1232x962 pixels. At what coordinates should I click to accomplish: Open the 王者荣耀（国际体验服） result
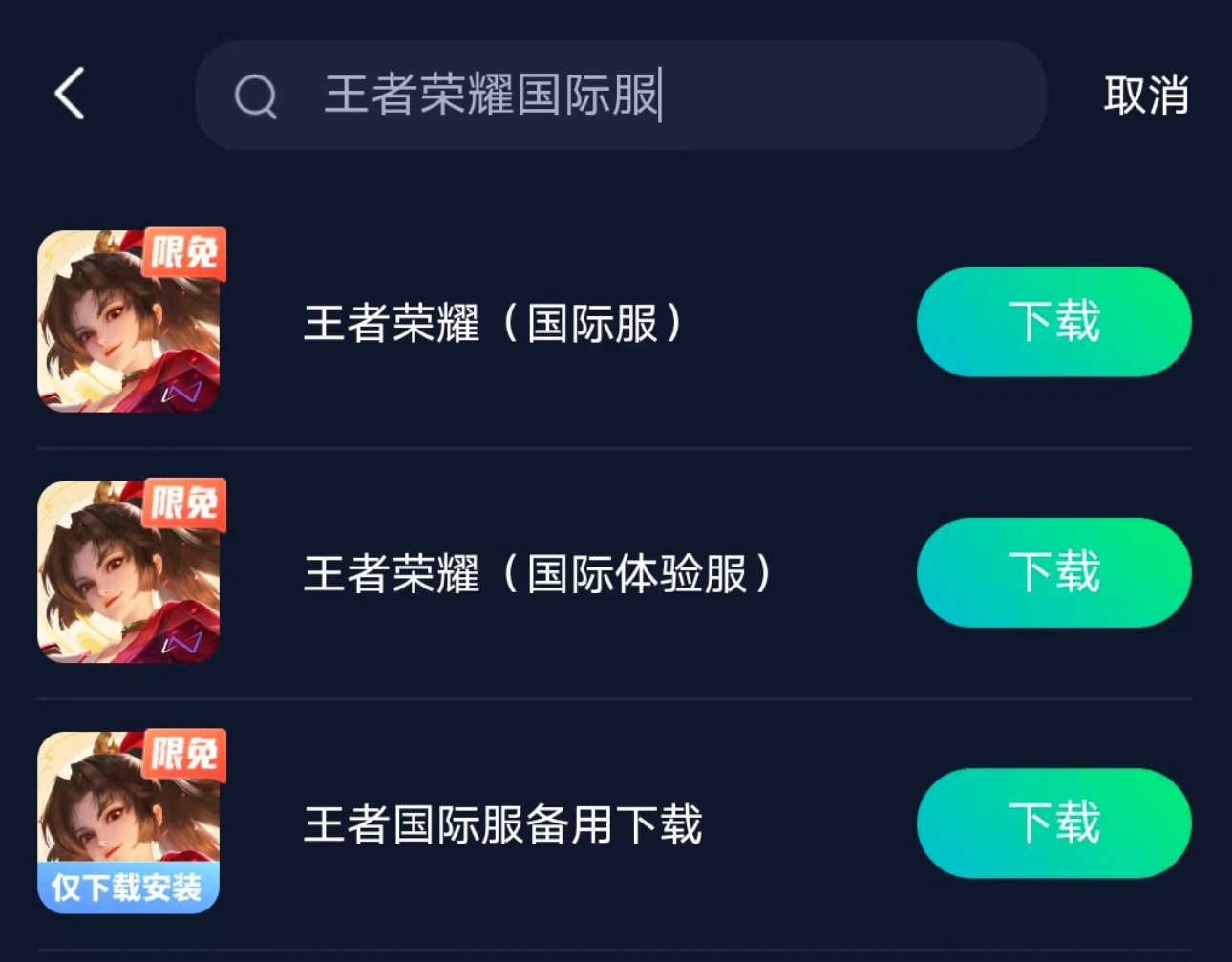click(537, 574)
